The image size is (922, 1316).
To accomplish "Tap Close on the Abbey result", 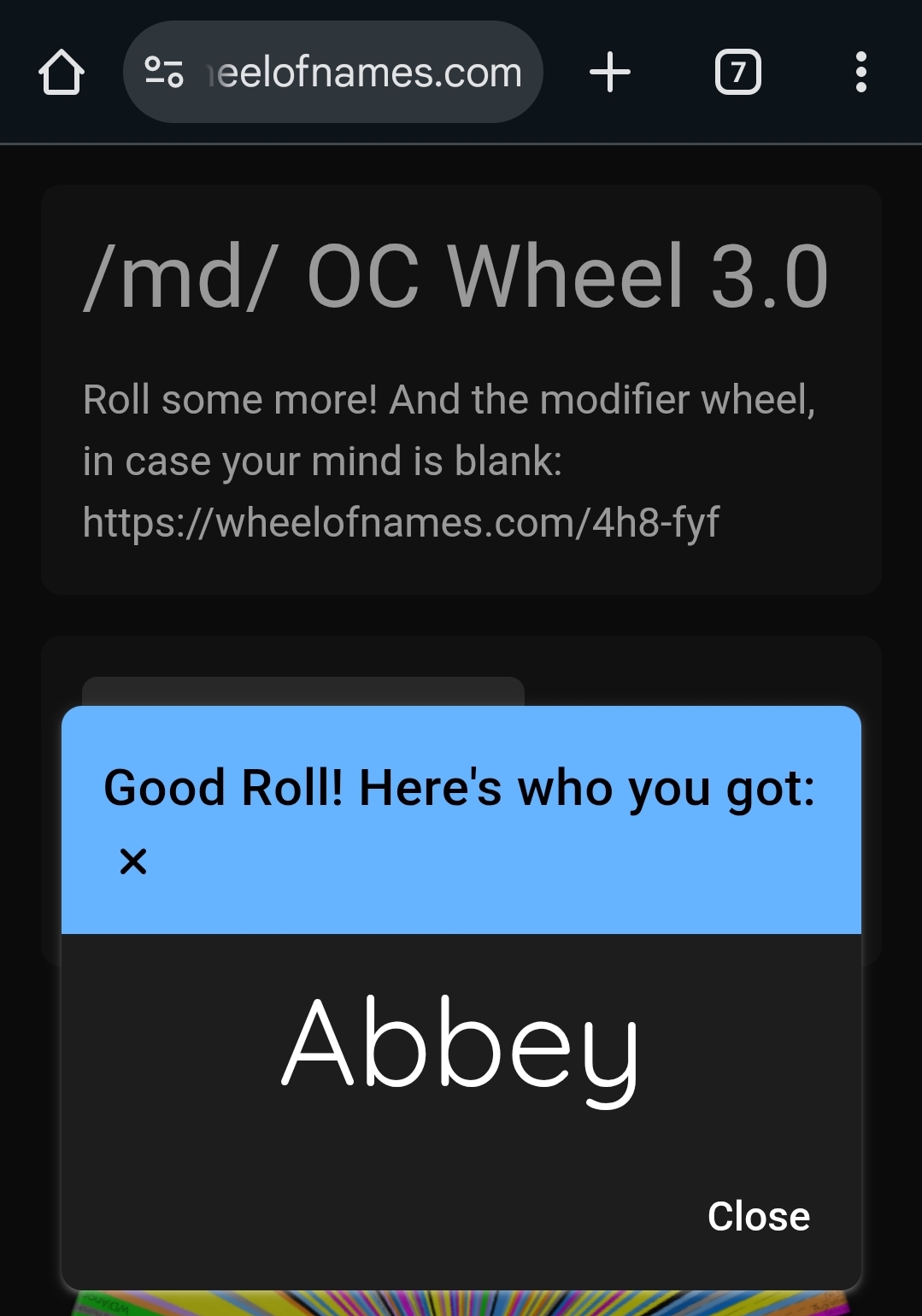I will 758,1216.
